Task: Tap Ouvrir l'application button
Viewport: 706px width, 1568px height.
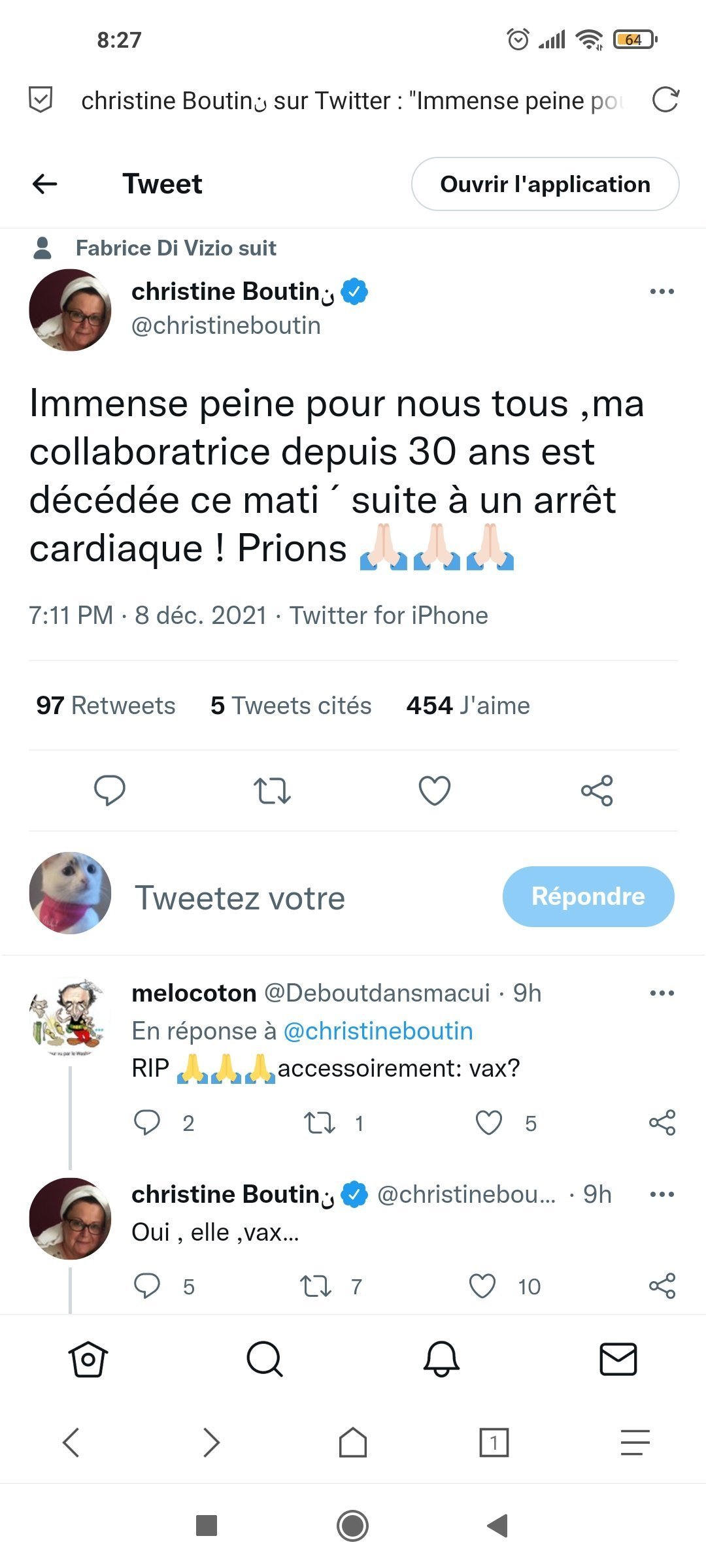Action: [x=545, y=184]
